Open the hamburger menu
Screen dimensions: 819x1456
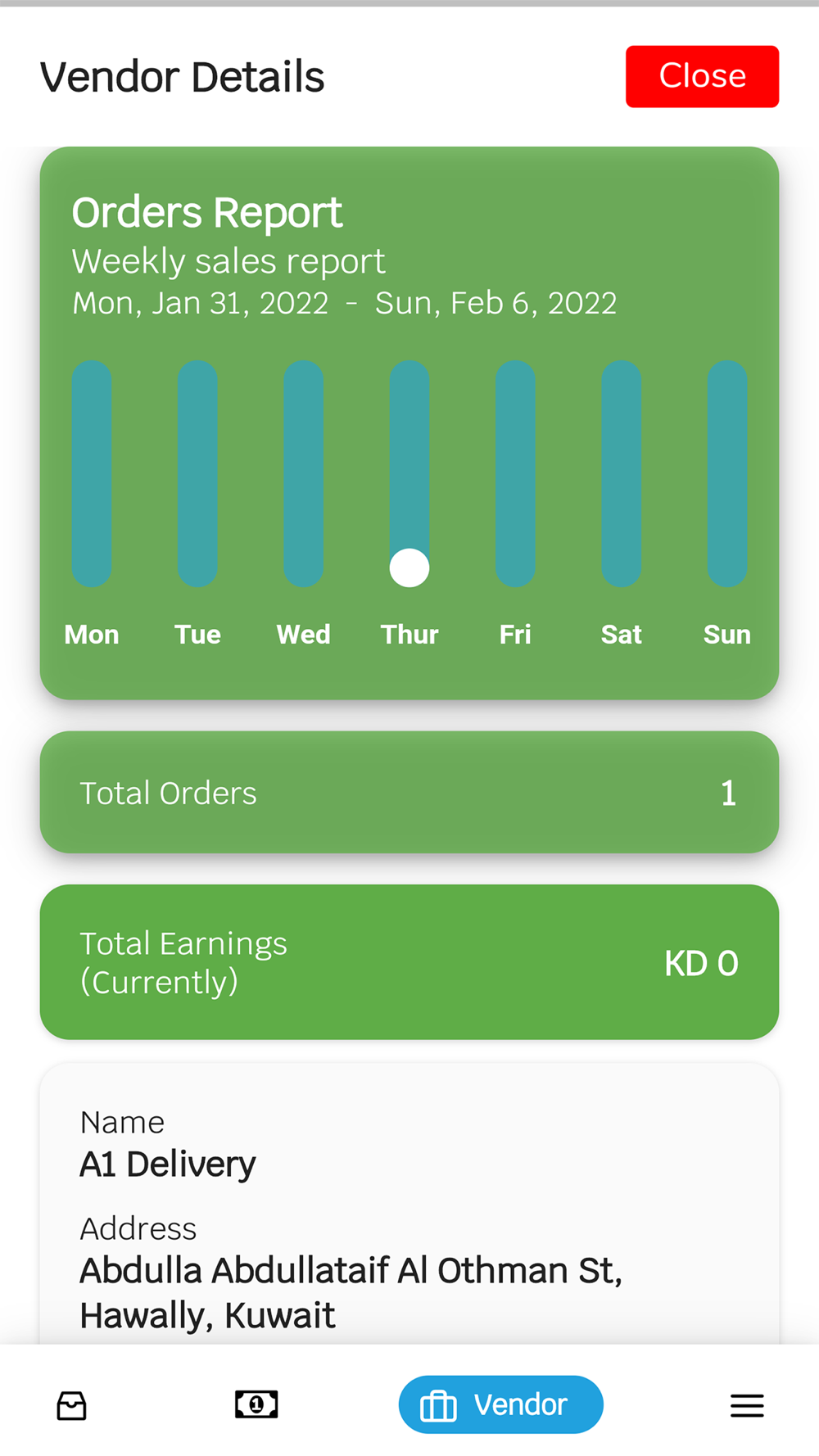click(746, 1405)
